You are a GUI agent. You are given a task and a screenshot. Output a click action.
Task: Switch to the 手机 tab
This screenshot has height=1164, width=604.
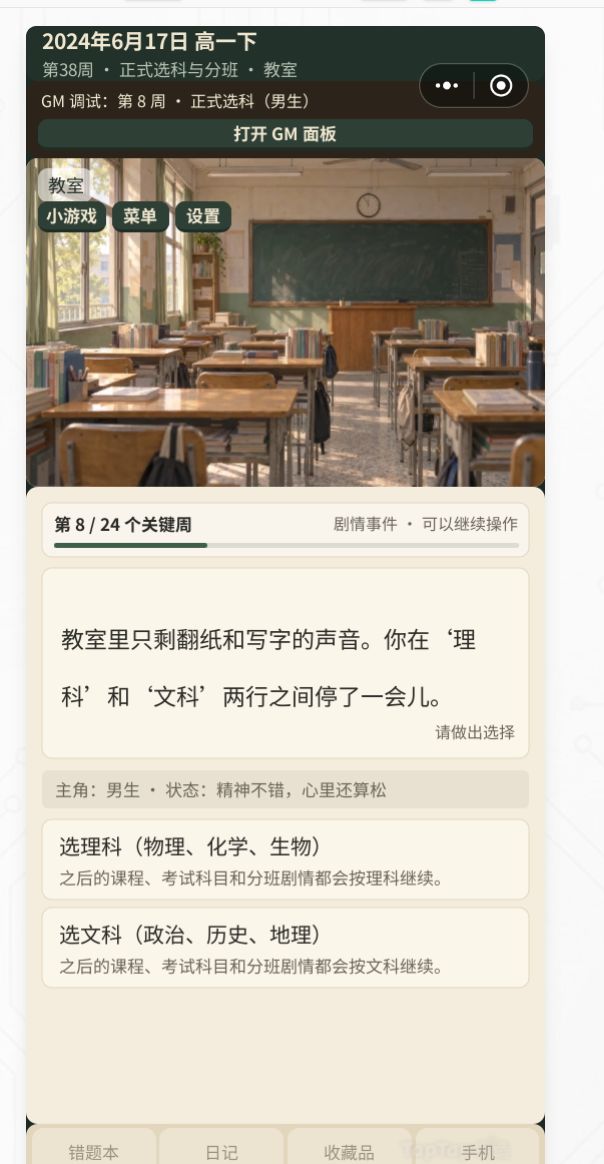[x=477, y=1147]
